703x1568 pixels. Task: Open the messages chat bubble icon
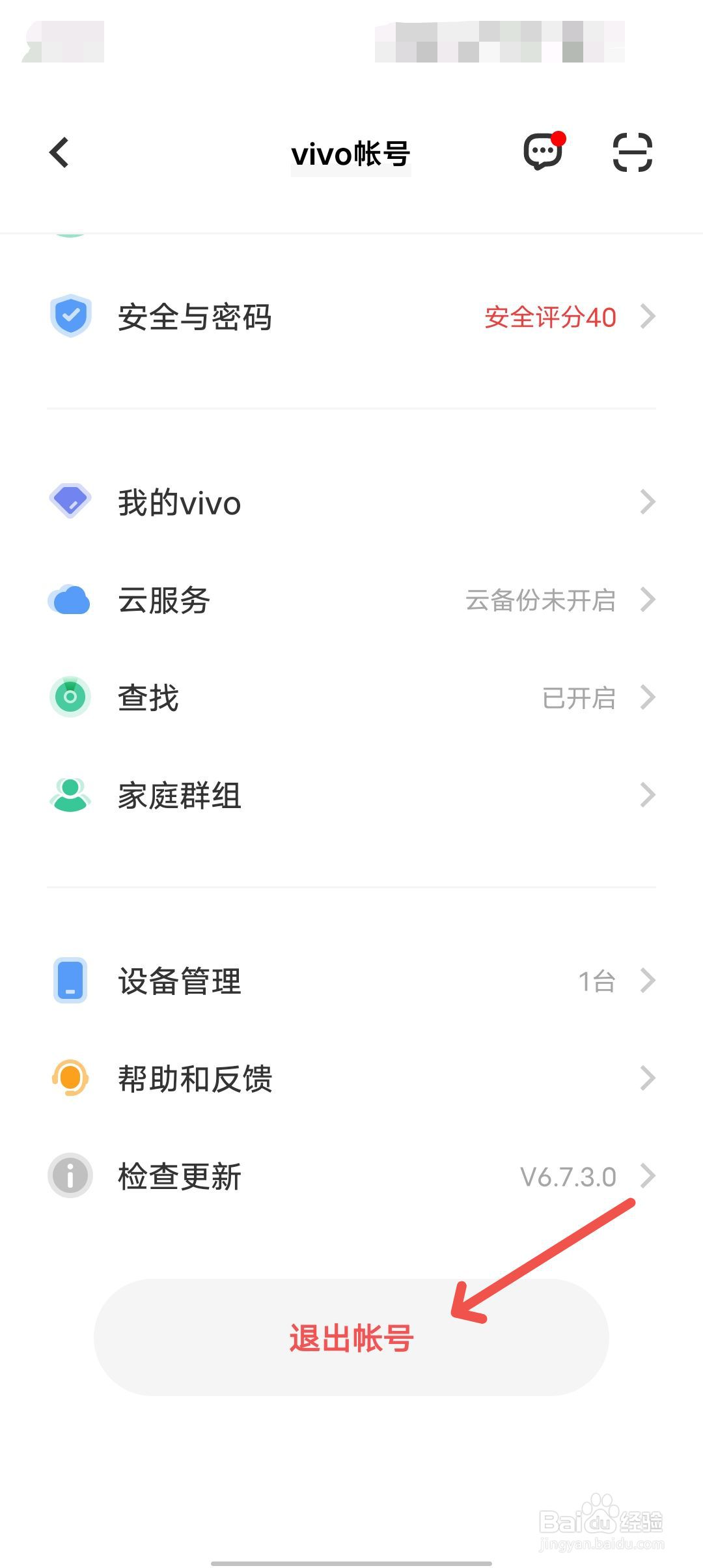(x=544, y=151)
